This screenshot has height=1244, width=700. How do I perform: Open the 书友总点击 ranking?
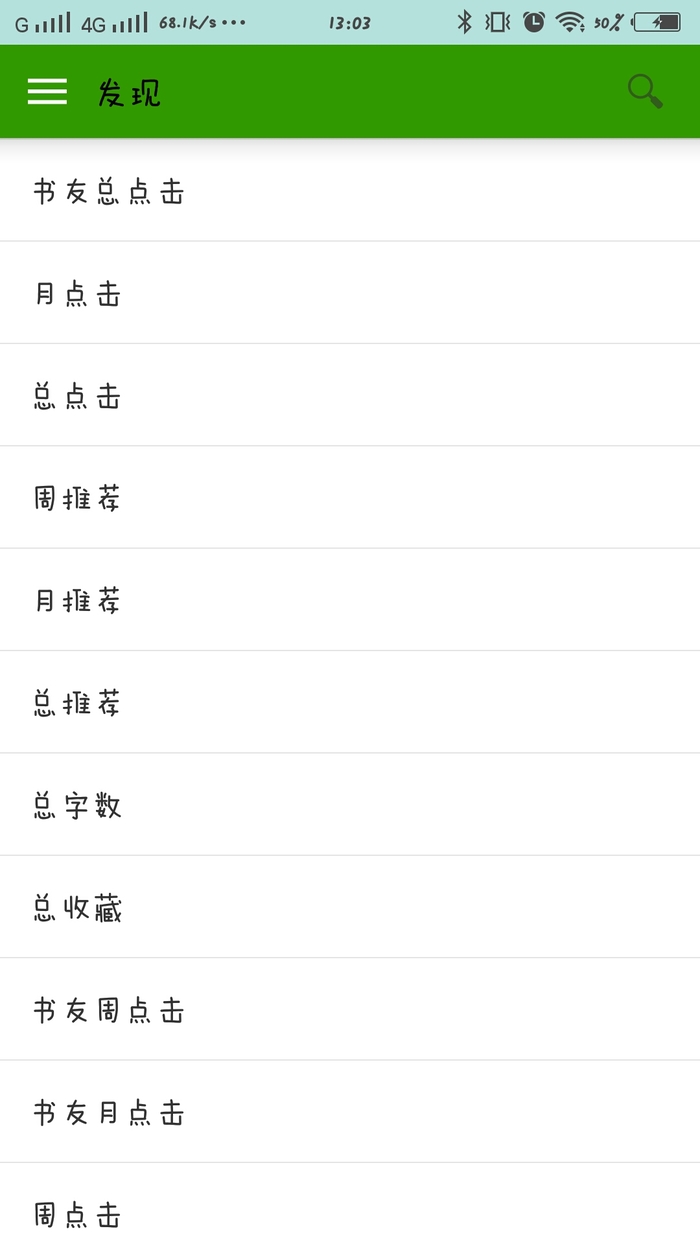(108, 191)
